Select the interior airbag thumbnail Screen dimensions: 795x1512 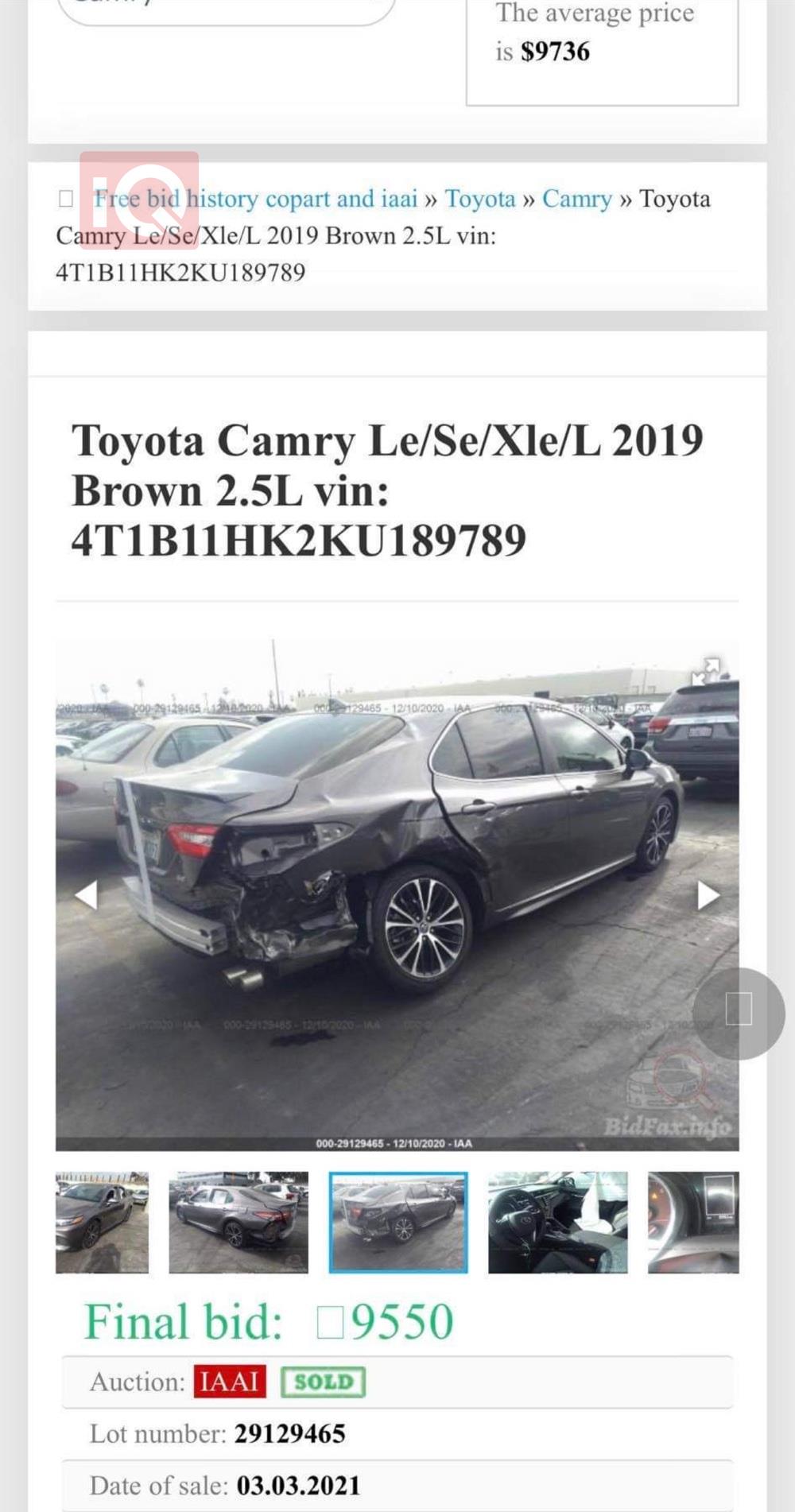click(557, 1222)
